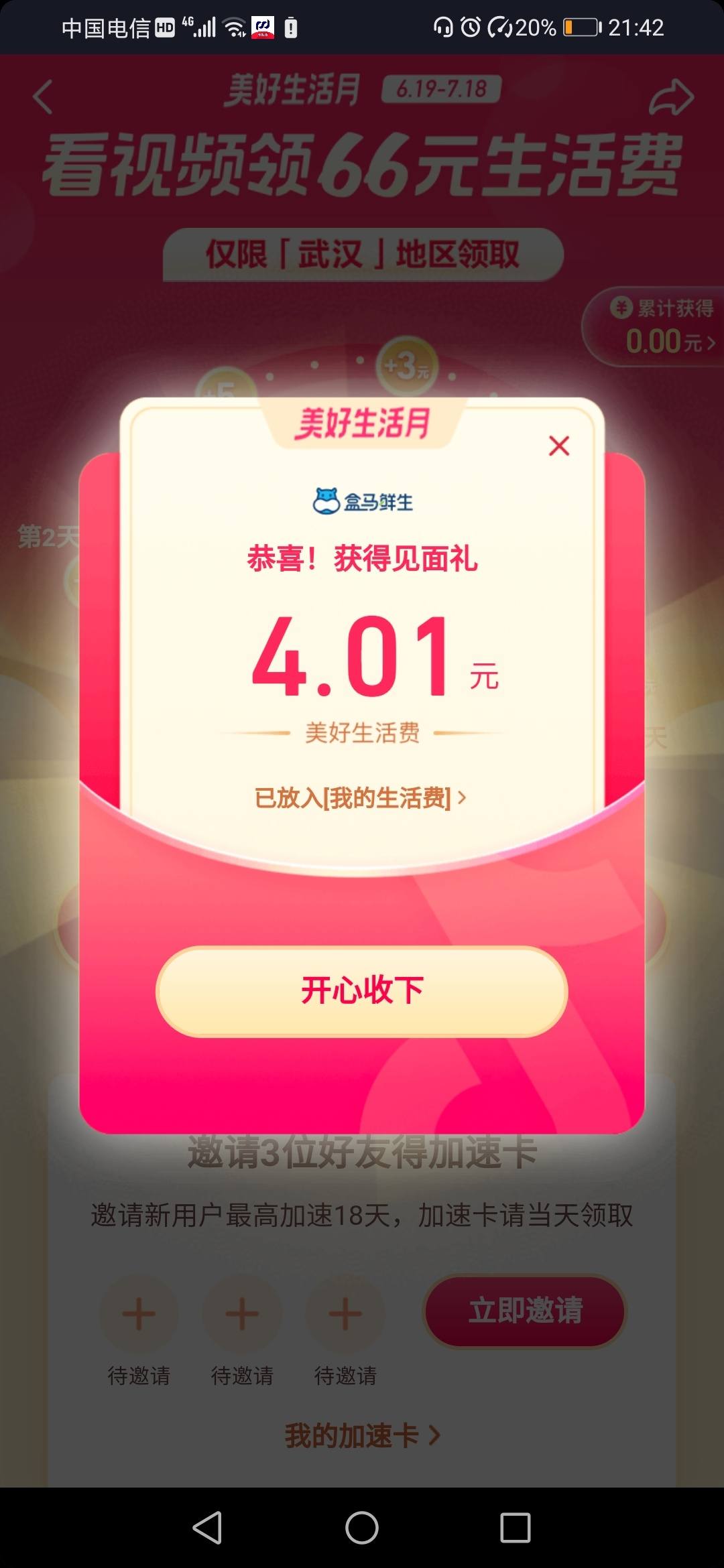724x1568 pixels.
Task: Tap 立即邀请 to invite friends
Action: [525, 1310]
